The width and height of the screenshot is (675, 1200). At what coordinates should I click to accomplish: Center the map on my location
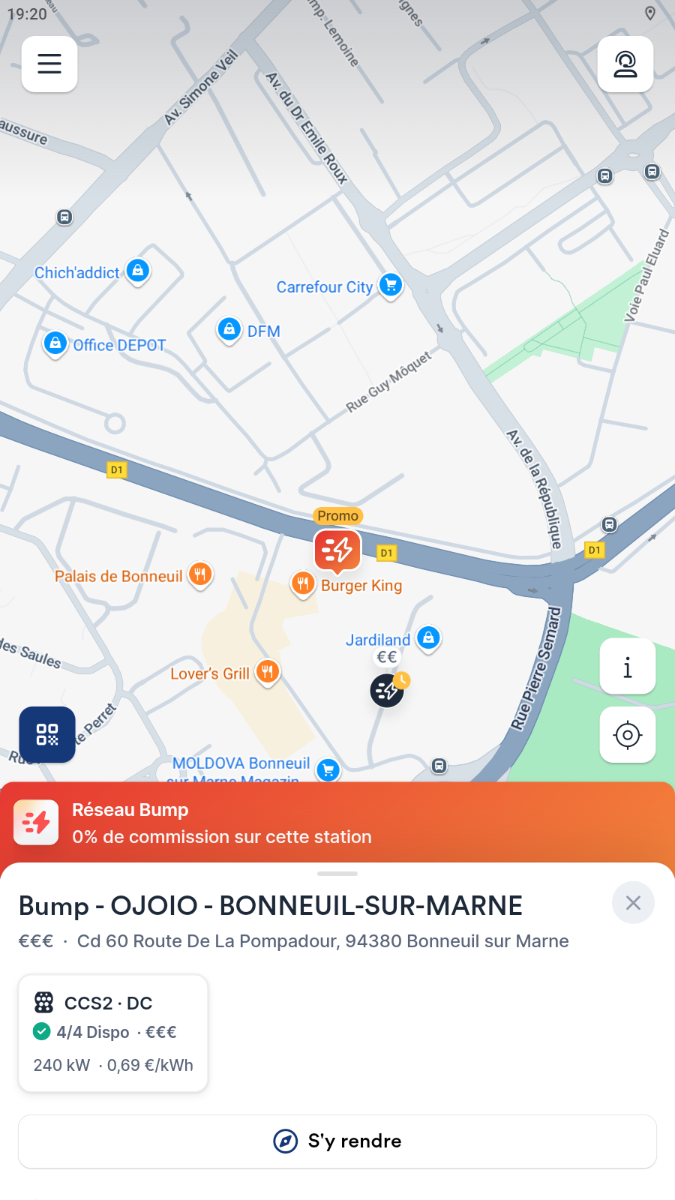coord(627,736)
